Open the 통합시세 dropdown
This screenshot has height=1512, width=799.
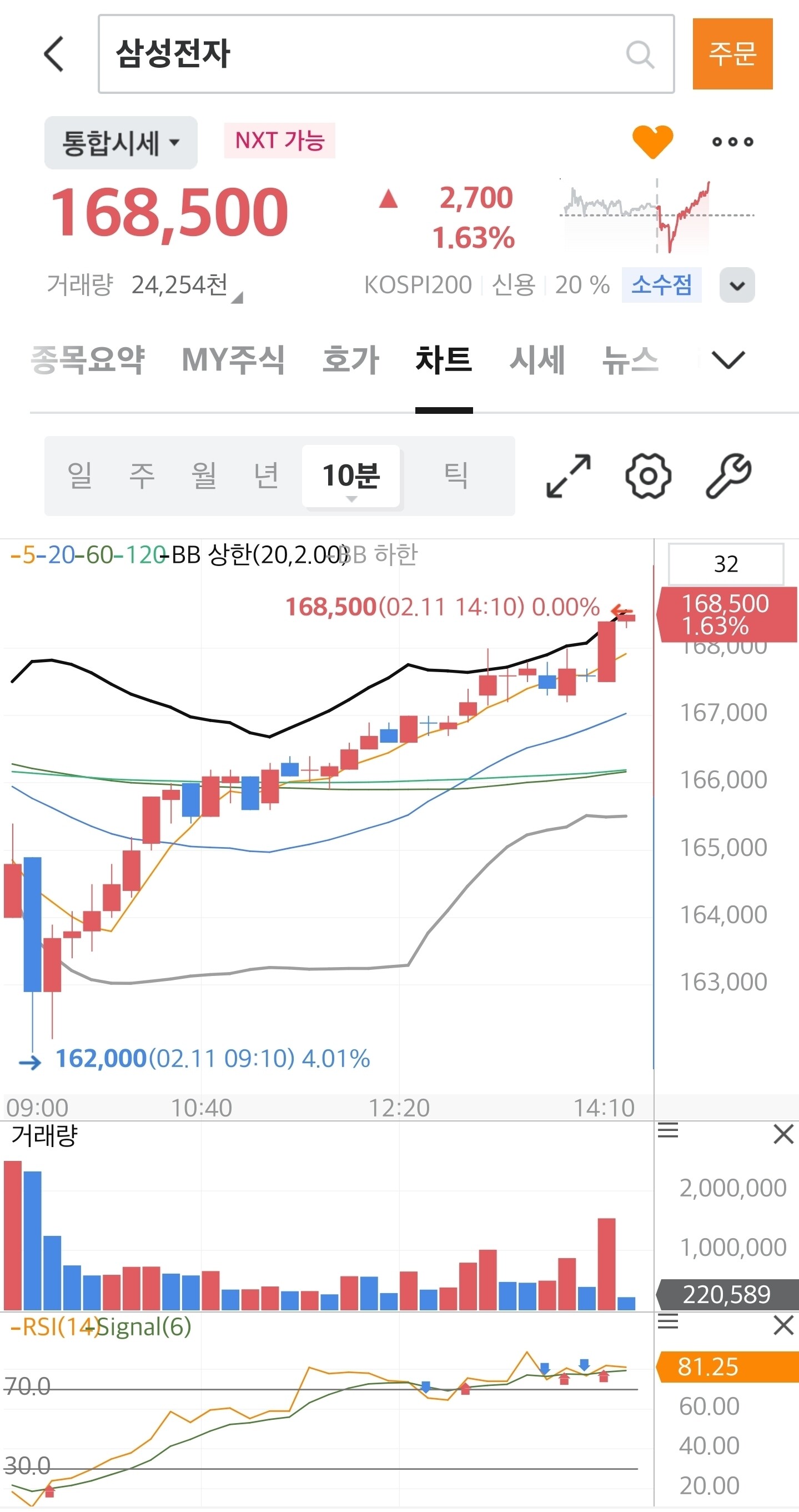point(121,143)
